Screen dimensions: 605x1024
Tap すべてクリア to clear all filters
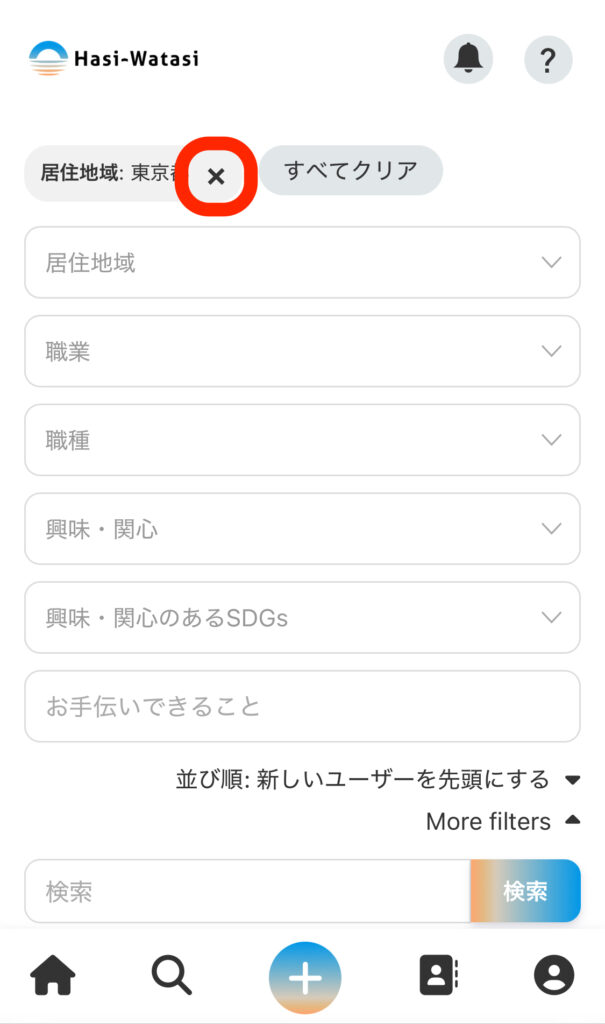[350, 171]
